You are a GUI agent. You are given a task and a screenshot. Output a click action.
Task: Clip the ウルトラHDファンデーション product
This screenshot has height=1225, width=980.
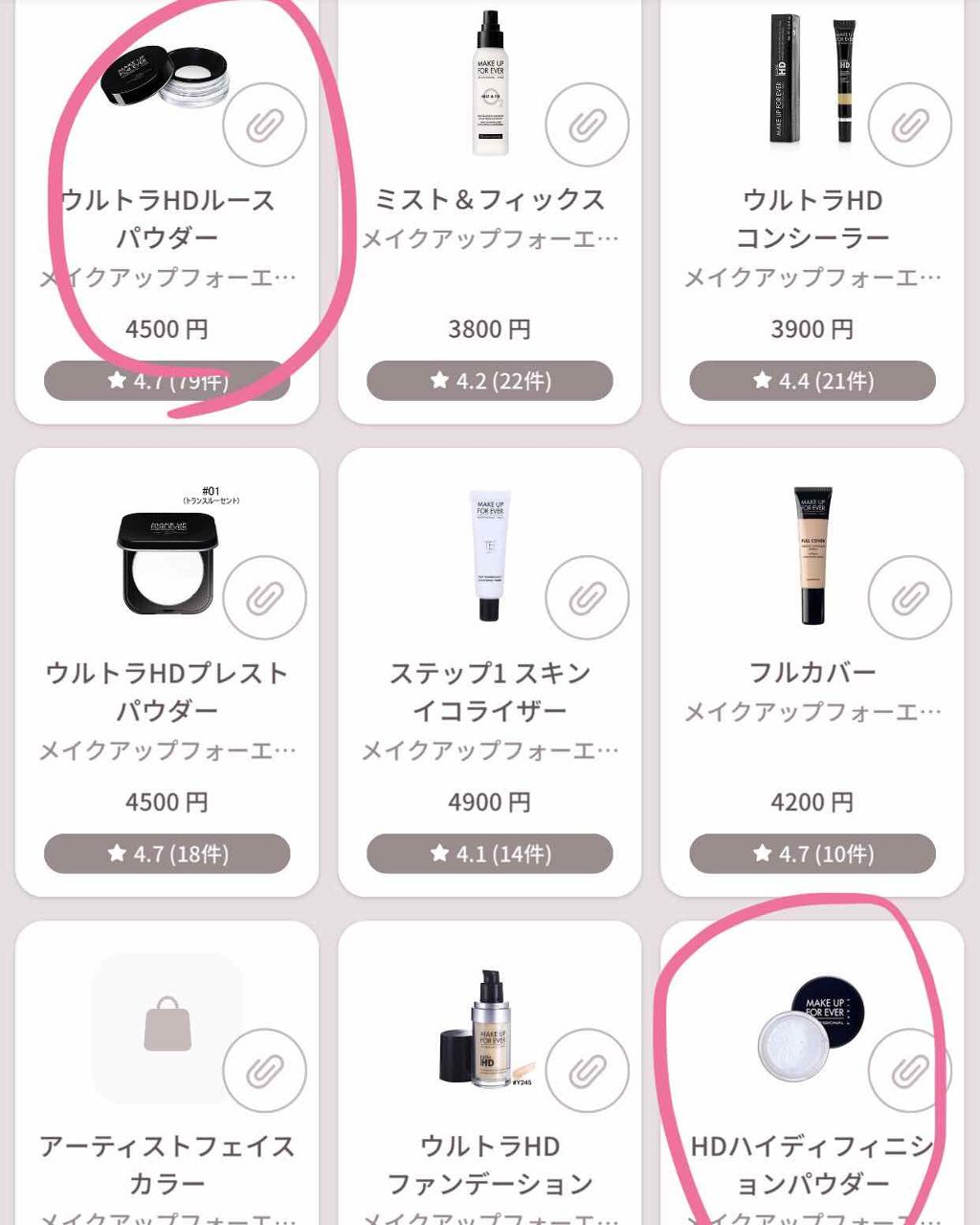pyautogui.click(x=587, y=1071)
